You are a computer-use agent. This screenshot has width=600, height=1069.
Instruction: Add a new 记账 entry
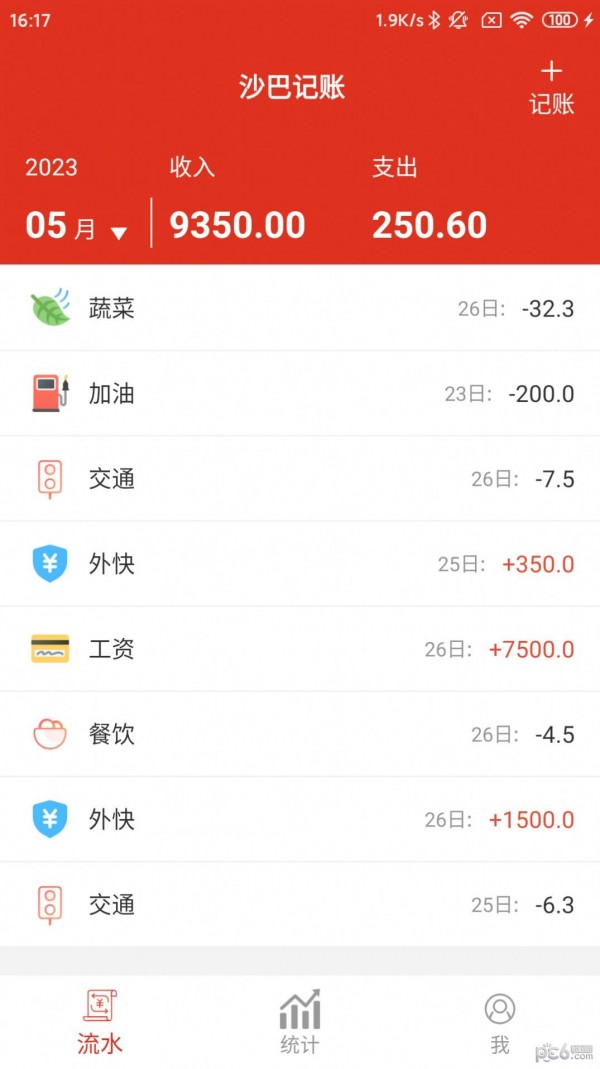point(551,88)
